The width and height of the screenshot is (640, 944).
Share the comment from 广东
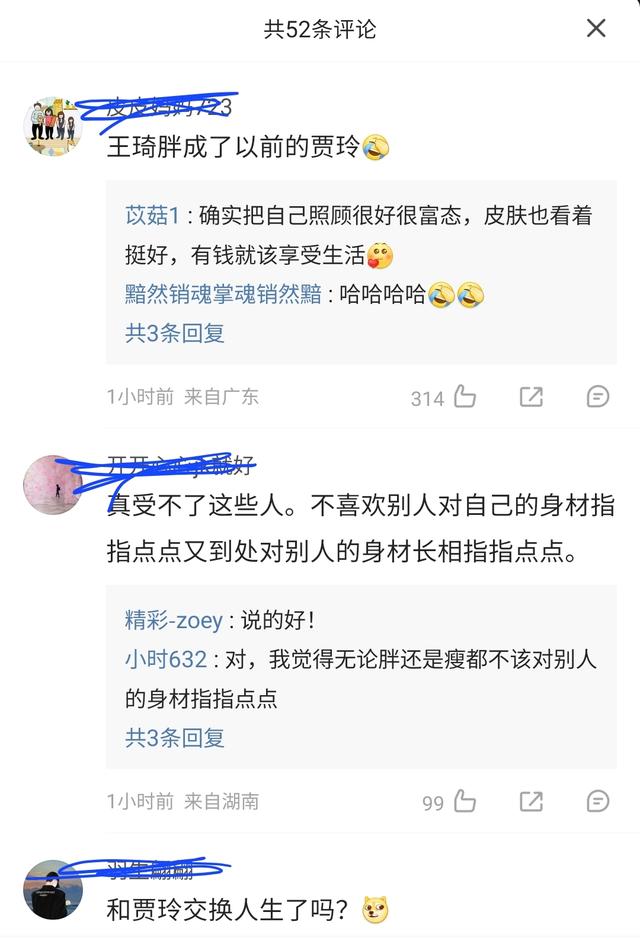[x=531, y=397]
